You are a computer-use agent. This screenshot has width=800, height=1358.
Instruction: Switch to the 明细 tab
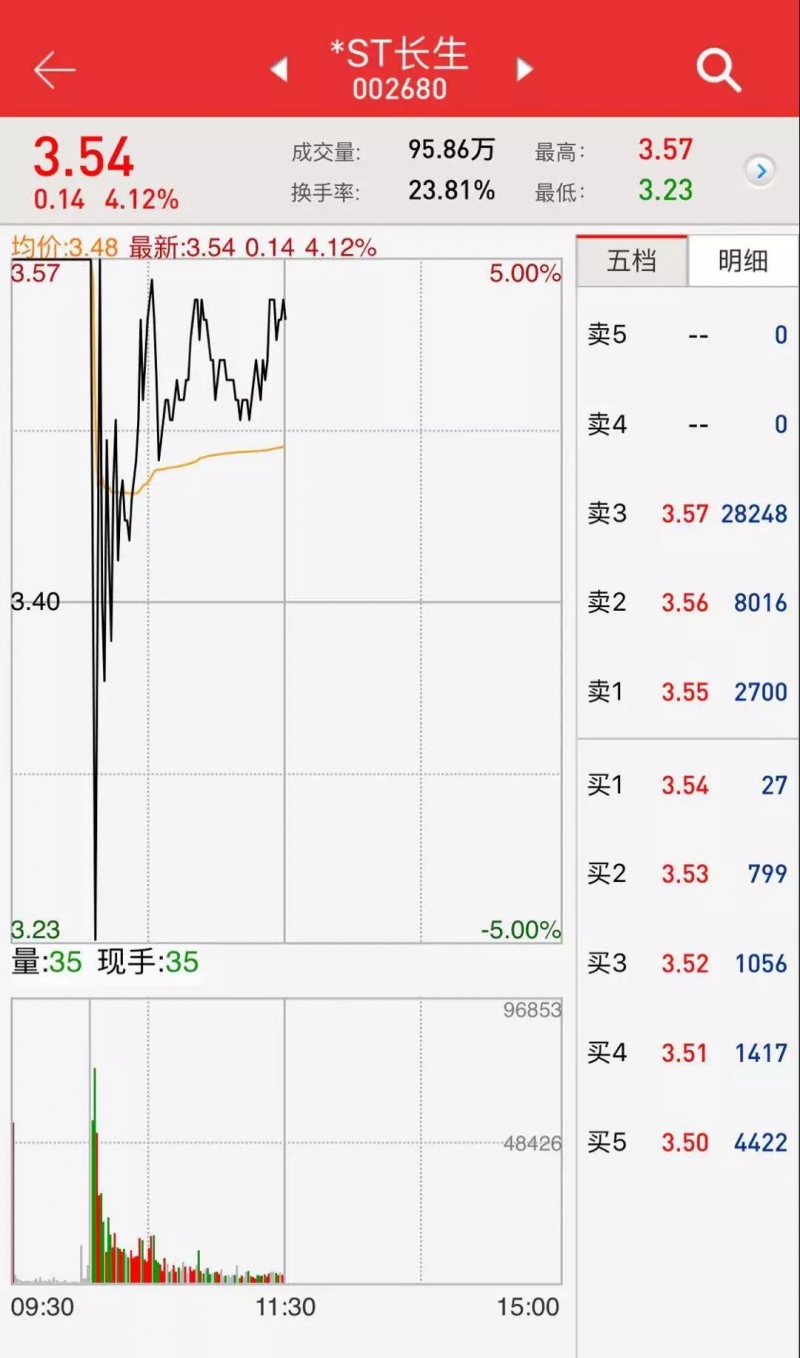743,262
